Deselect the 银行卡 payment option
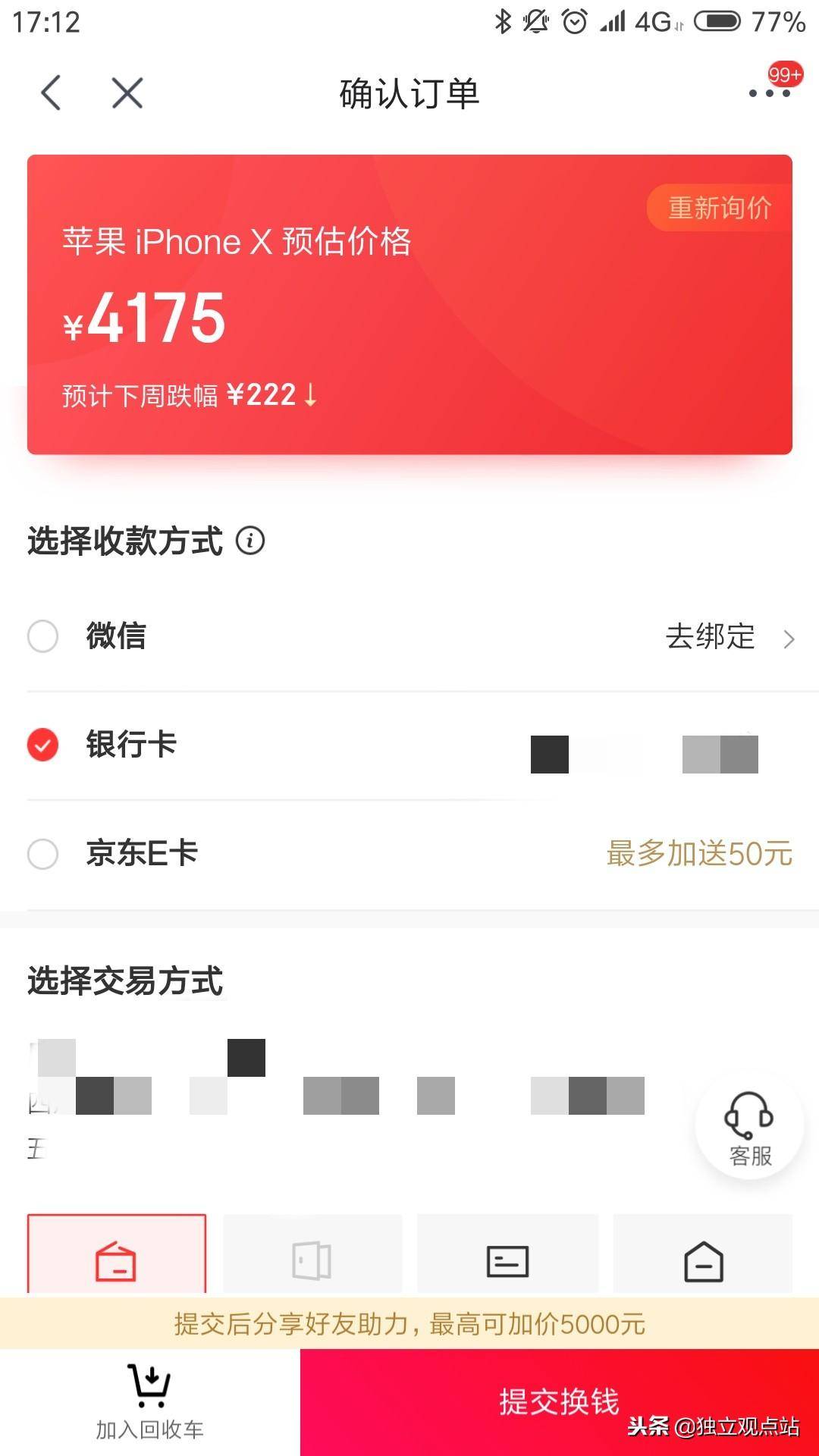 click(43, 745)
